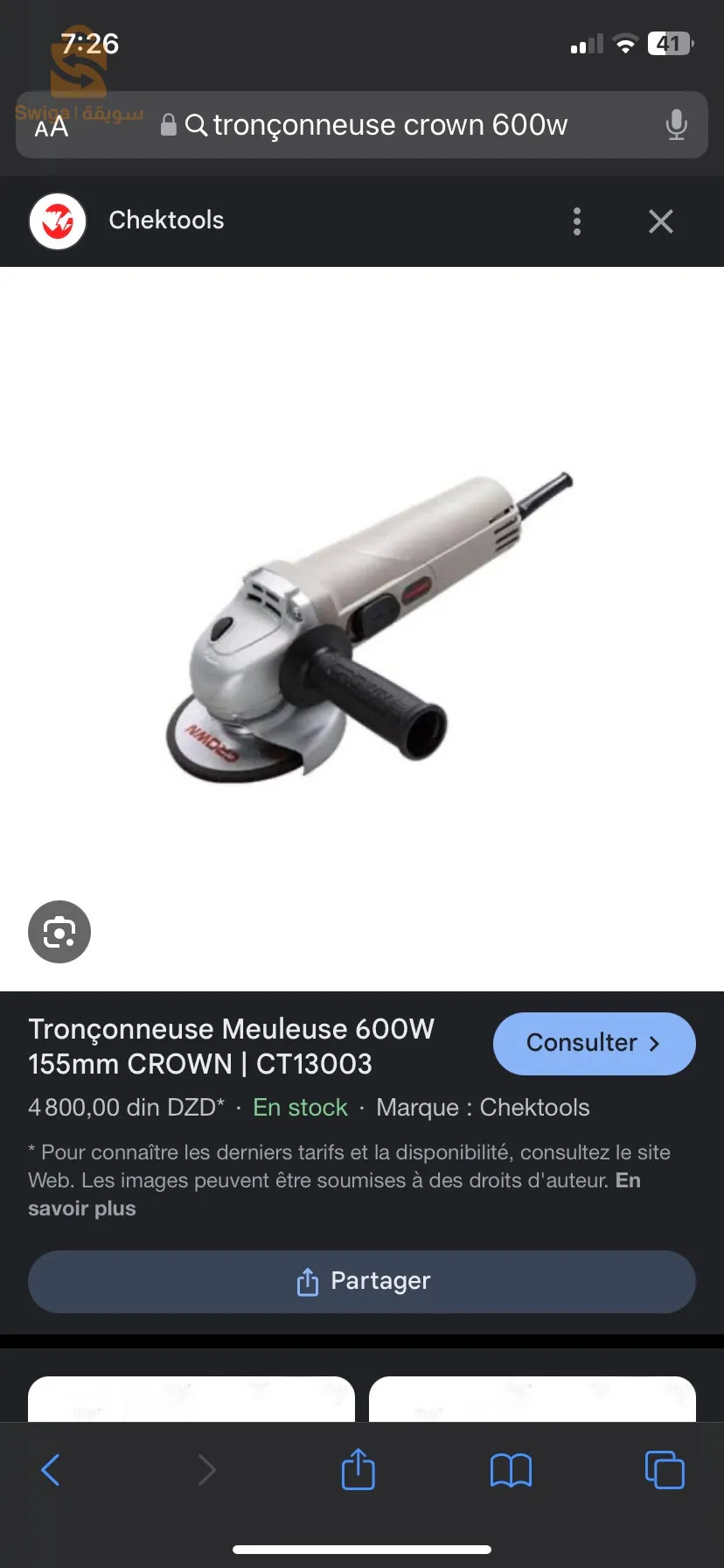The image size is (724, 1568).
Task: Open the Consulter page button
Action: (x=594, y=1043)
